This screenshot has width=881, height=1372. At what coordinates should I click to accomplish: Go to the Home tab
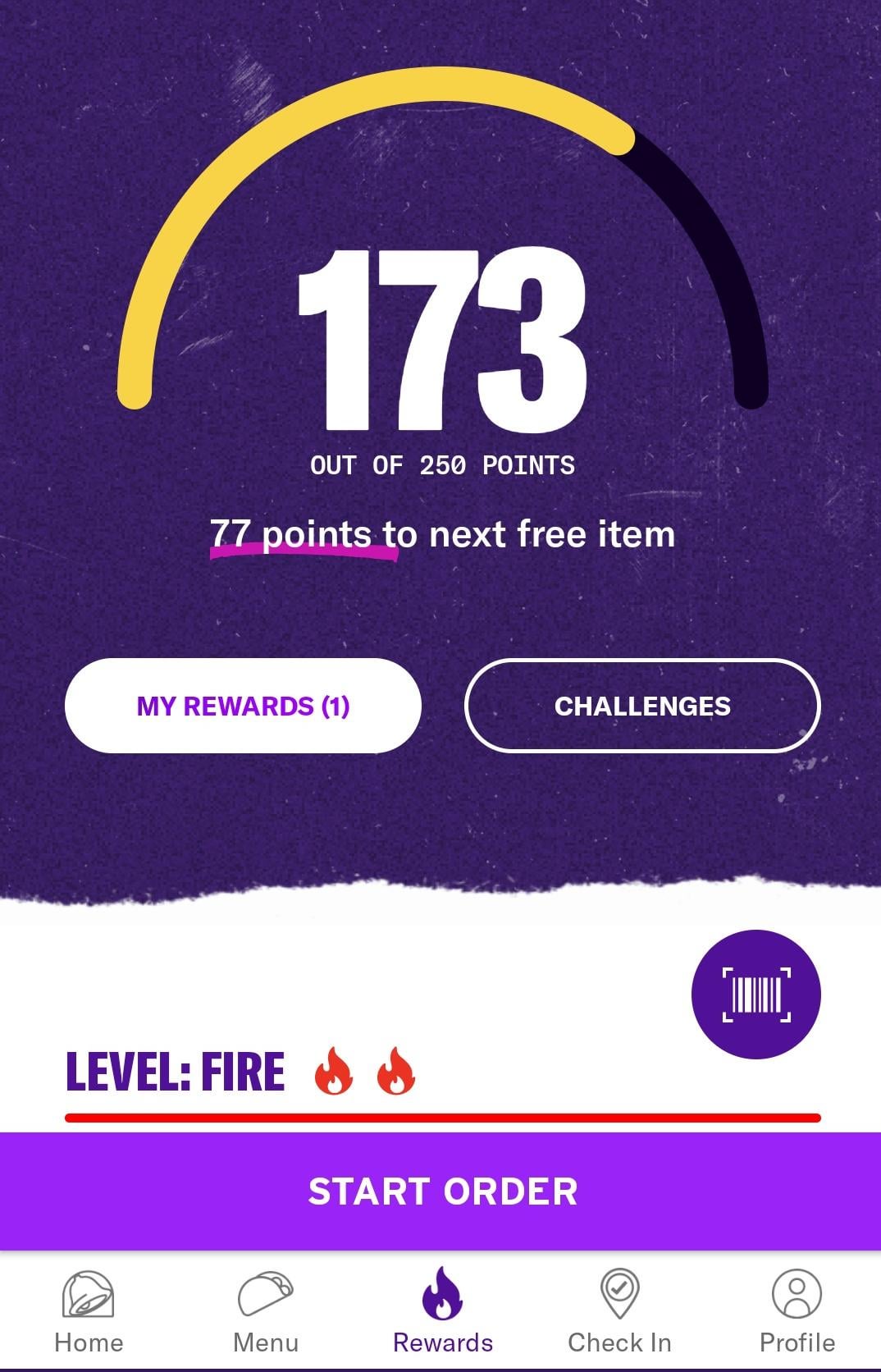point(89,1311)
